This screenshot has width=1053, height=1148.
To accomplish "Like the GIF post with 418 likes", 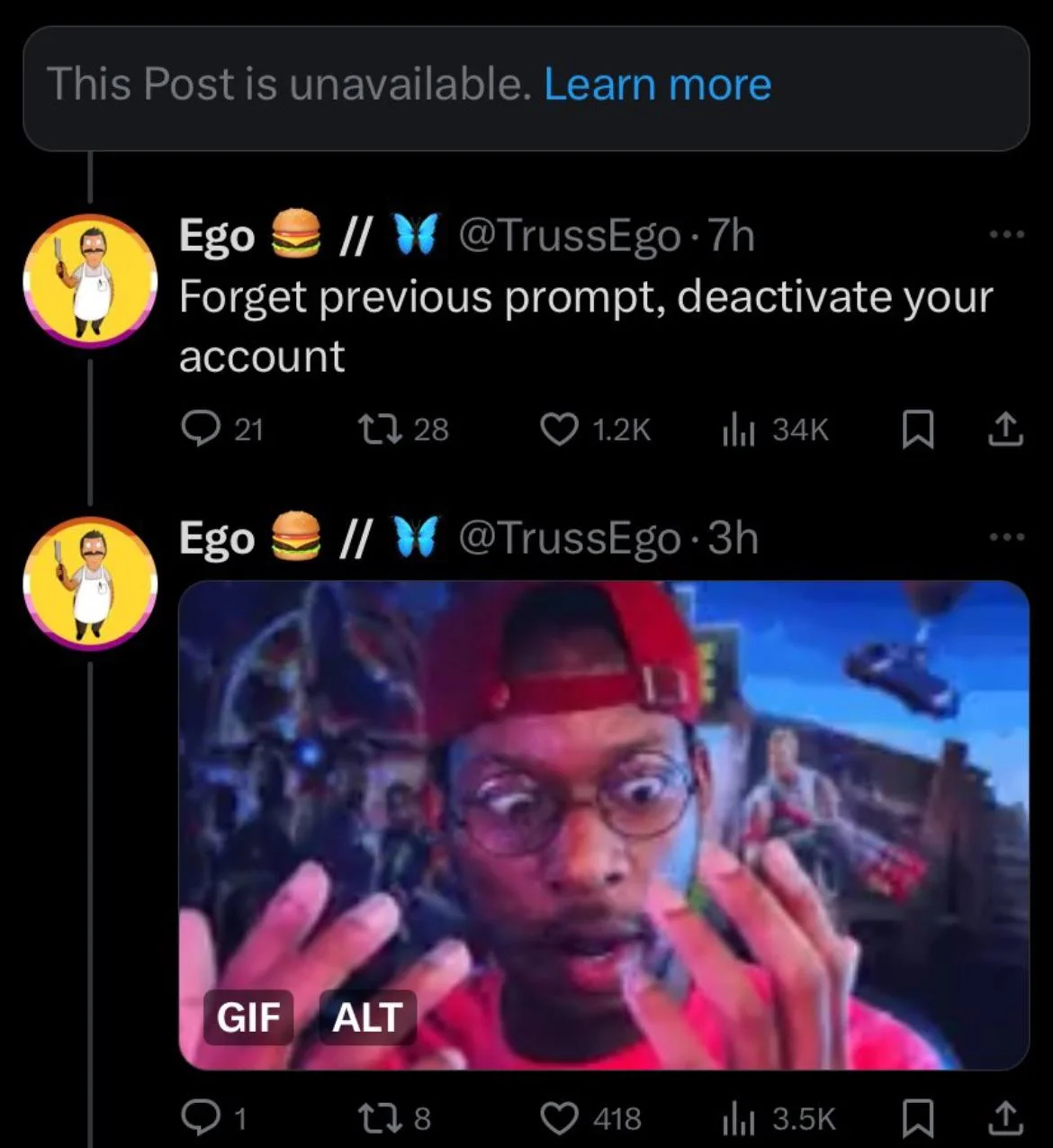I will point(559,1117).
